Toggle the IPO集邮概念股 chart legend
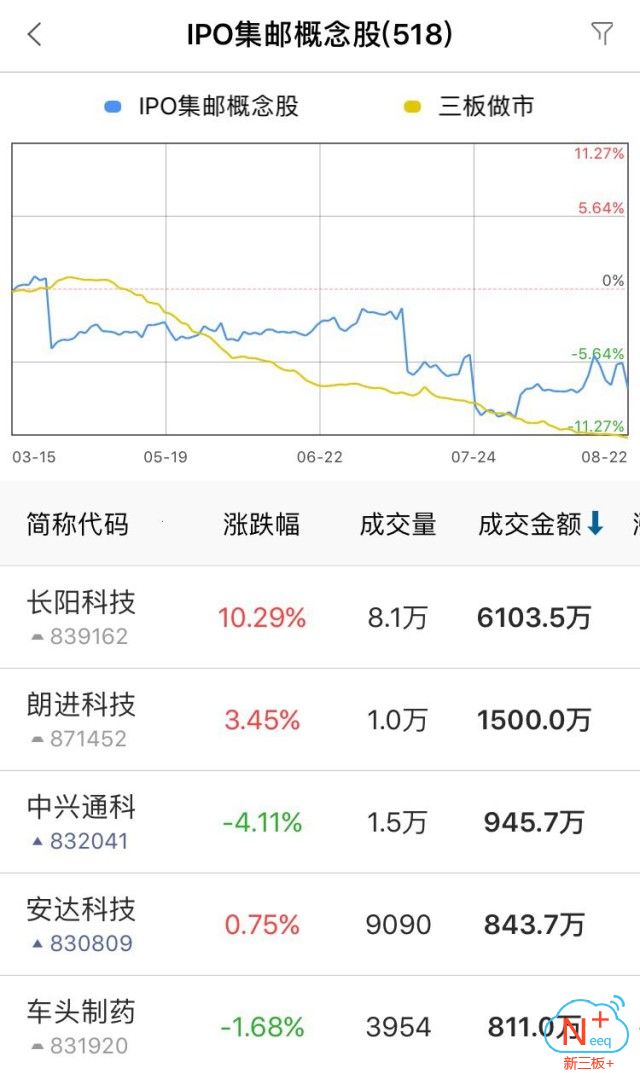 (201, 106)
